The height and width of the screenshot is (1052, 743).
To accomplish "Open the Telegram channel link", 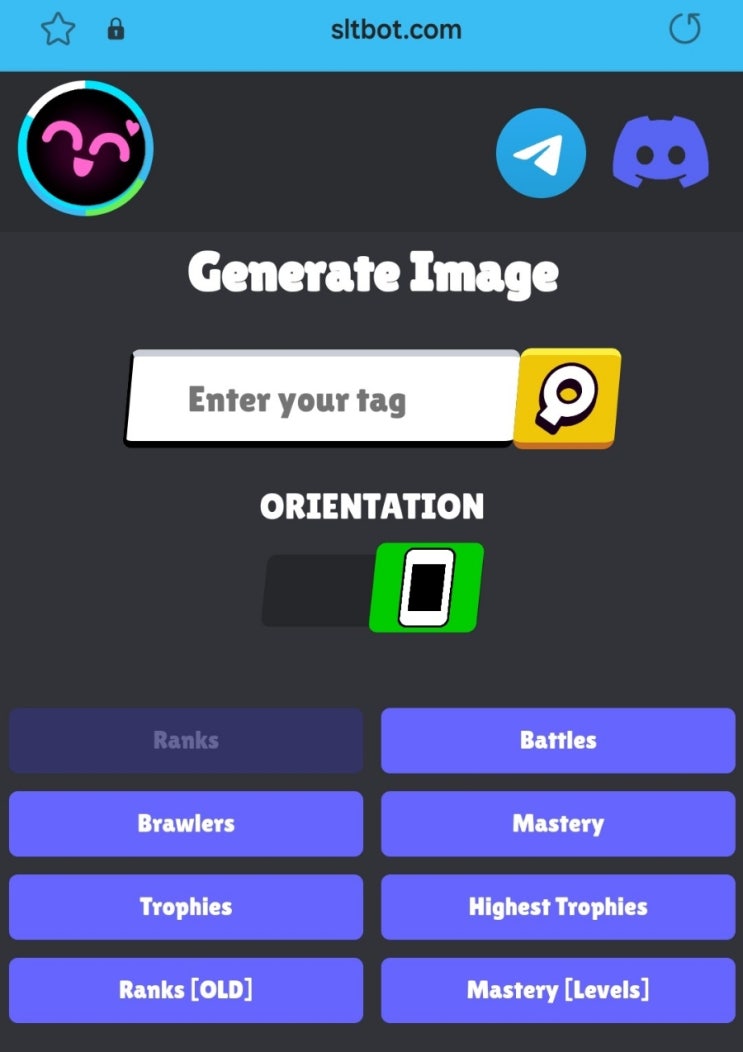I will pyautogui.click(x=541, y=153).
